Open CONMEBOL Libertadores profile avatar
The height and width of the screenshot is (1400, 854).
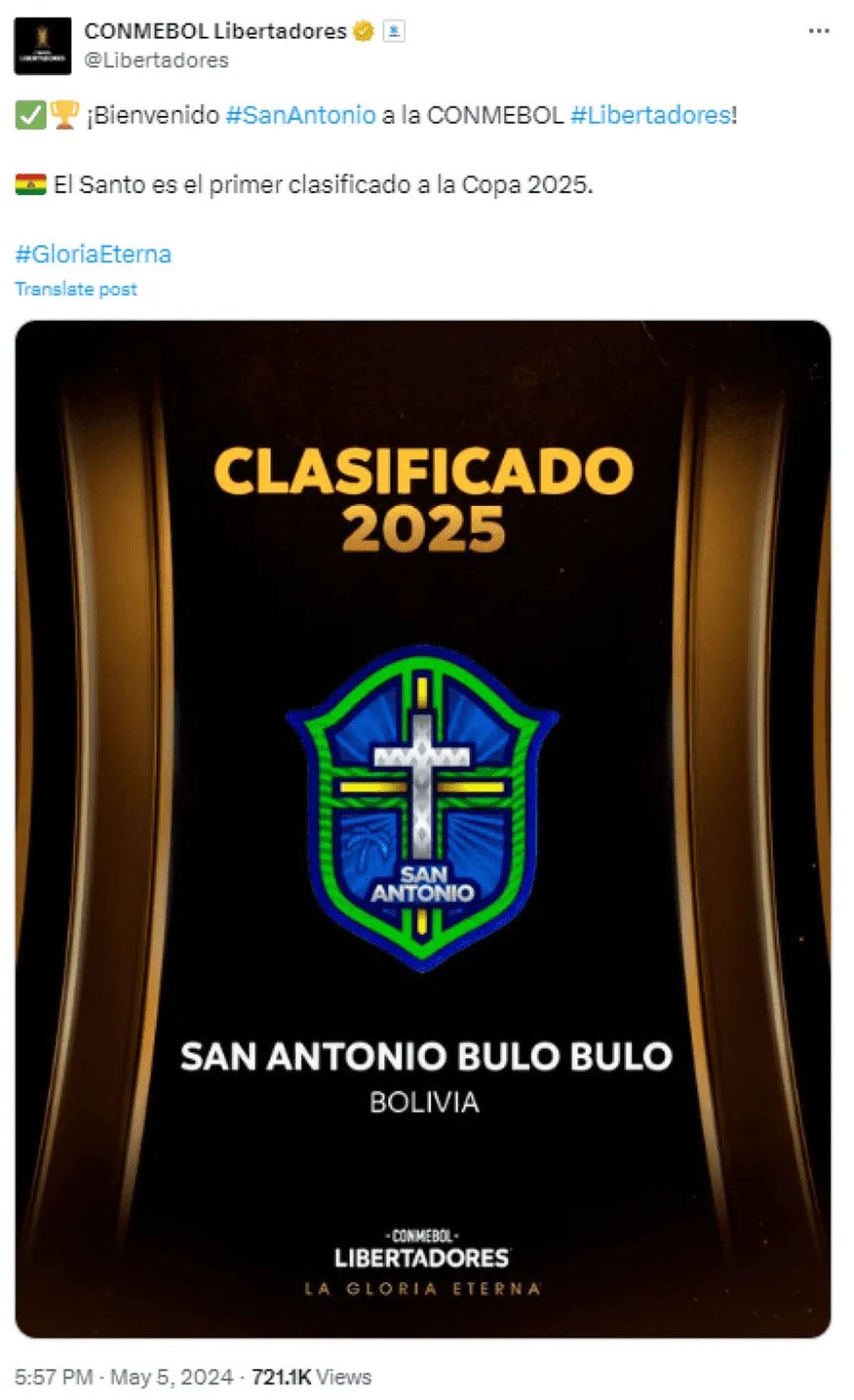[x=43, y=46]
